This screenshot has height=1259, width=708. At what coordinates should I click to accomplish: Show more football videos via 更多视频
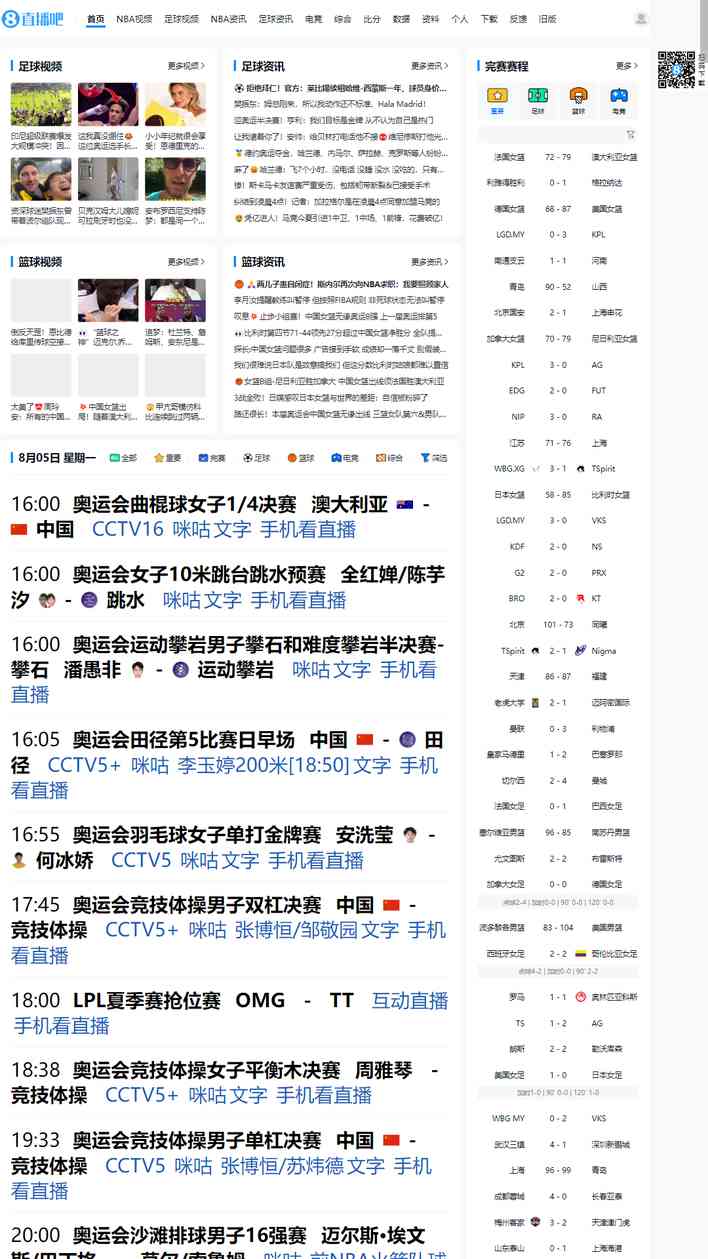click(x=186, y=66)
